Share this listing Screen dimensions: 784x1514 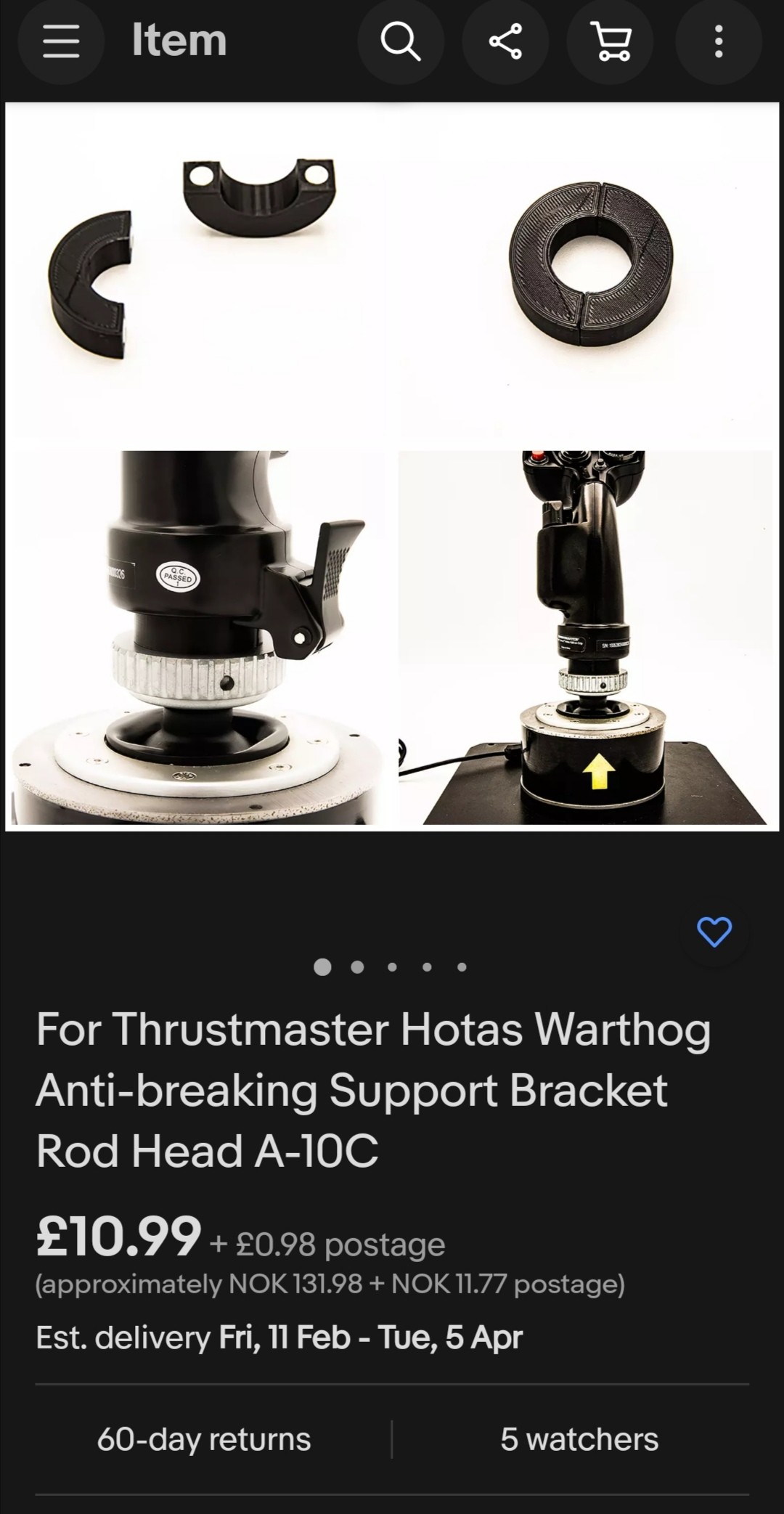[505, 41]
